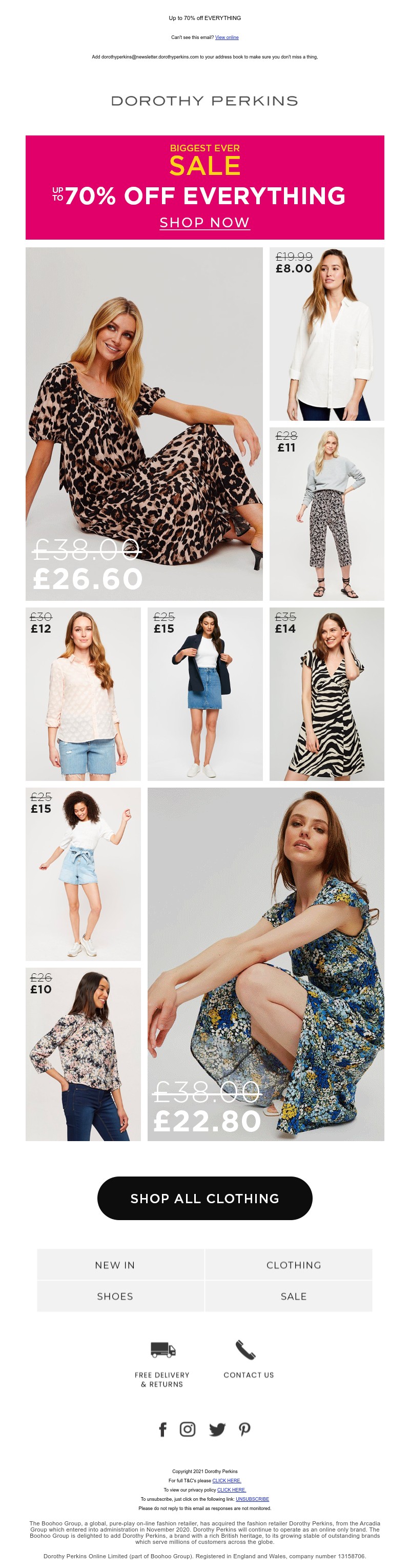Open the blue floral dress at £22.80
The height and width of the screenshot is (1568, 410).
[x=266, y=964]
